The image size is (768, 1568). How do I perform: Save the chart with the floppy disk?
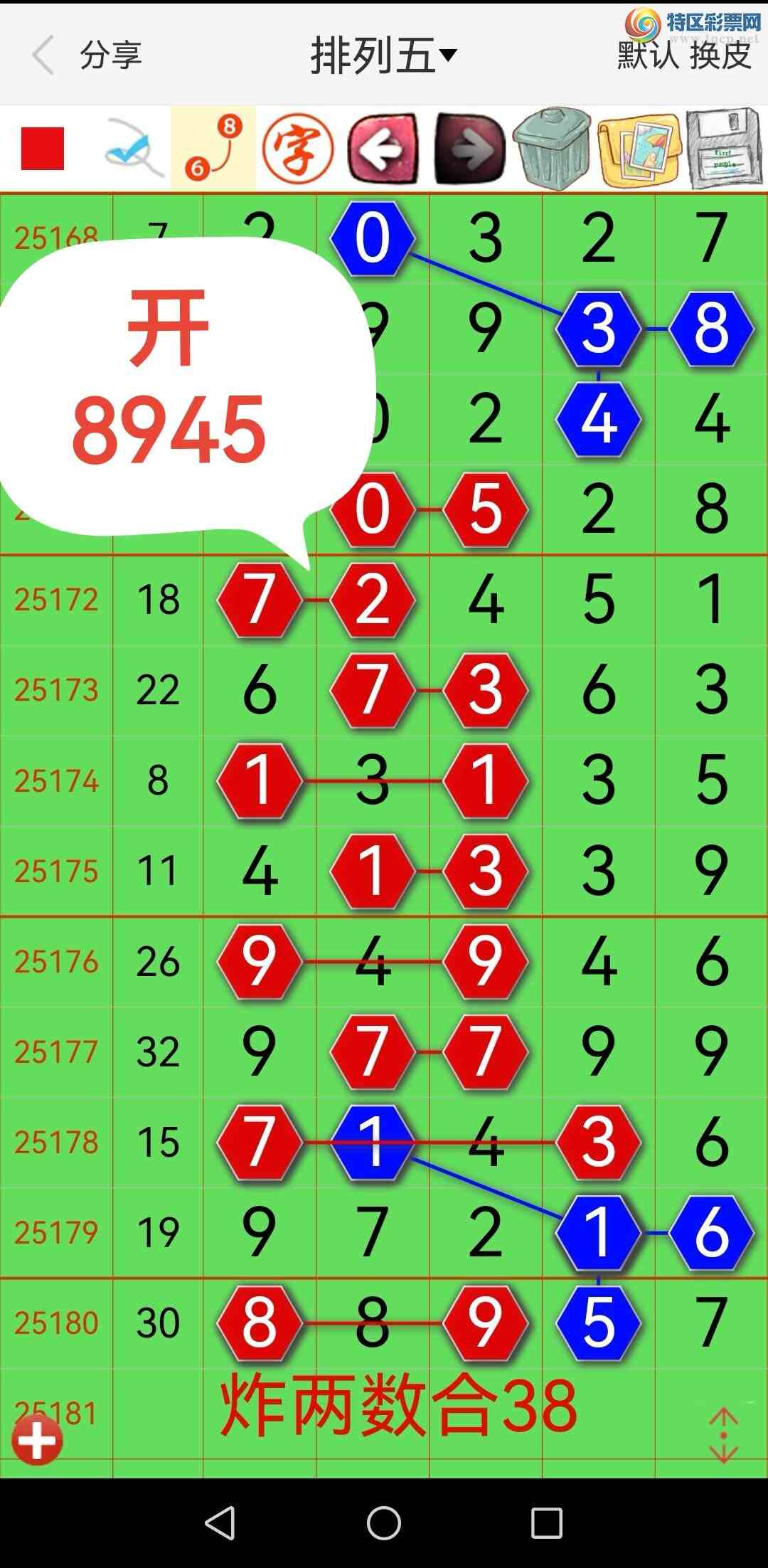[x=725, y=149]
